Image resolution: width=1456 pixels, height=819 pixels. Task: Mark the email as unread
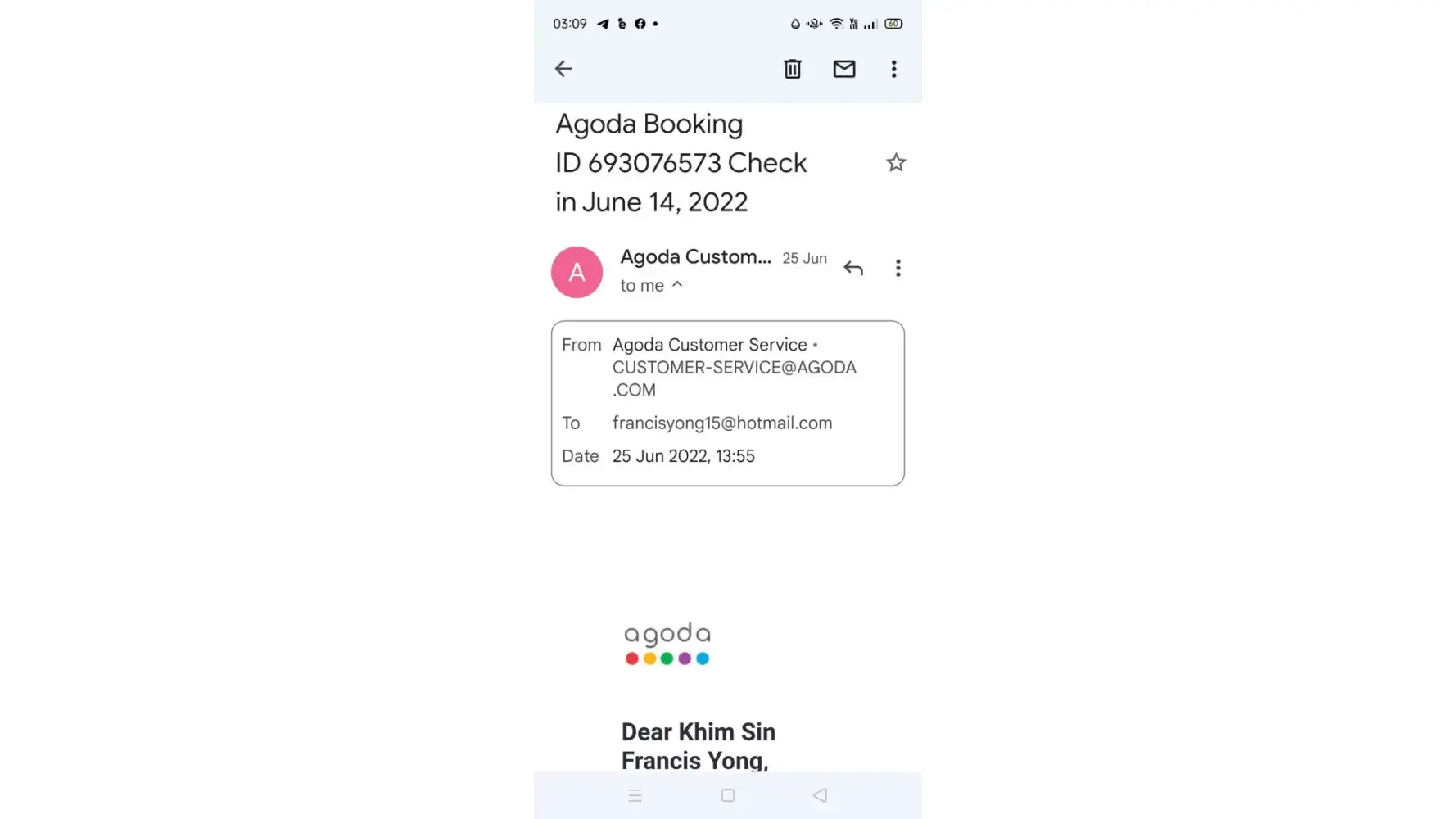(843, 69)
